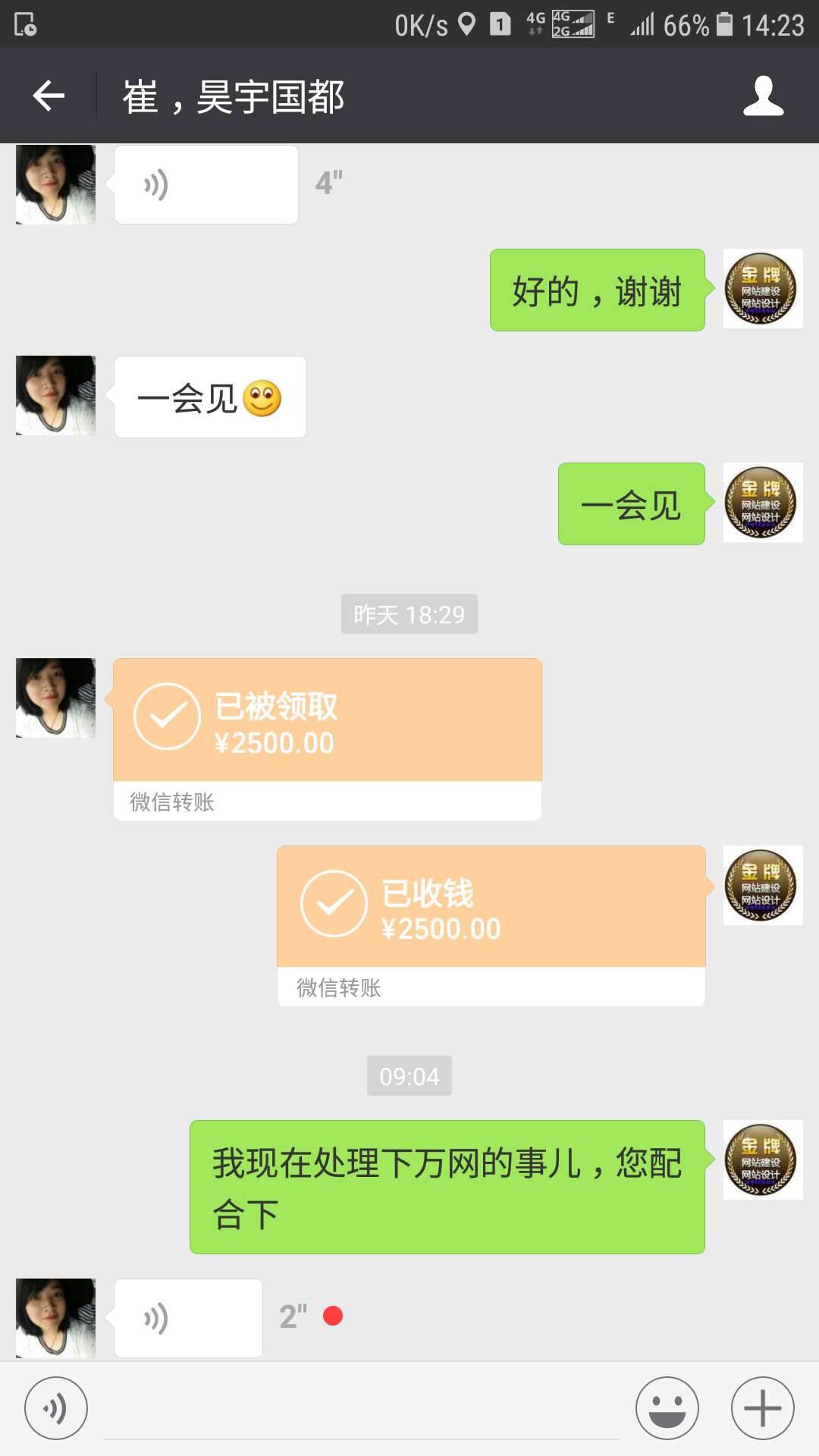Open own avatar beside 好的,谢谢

pos(762,289)
